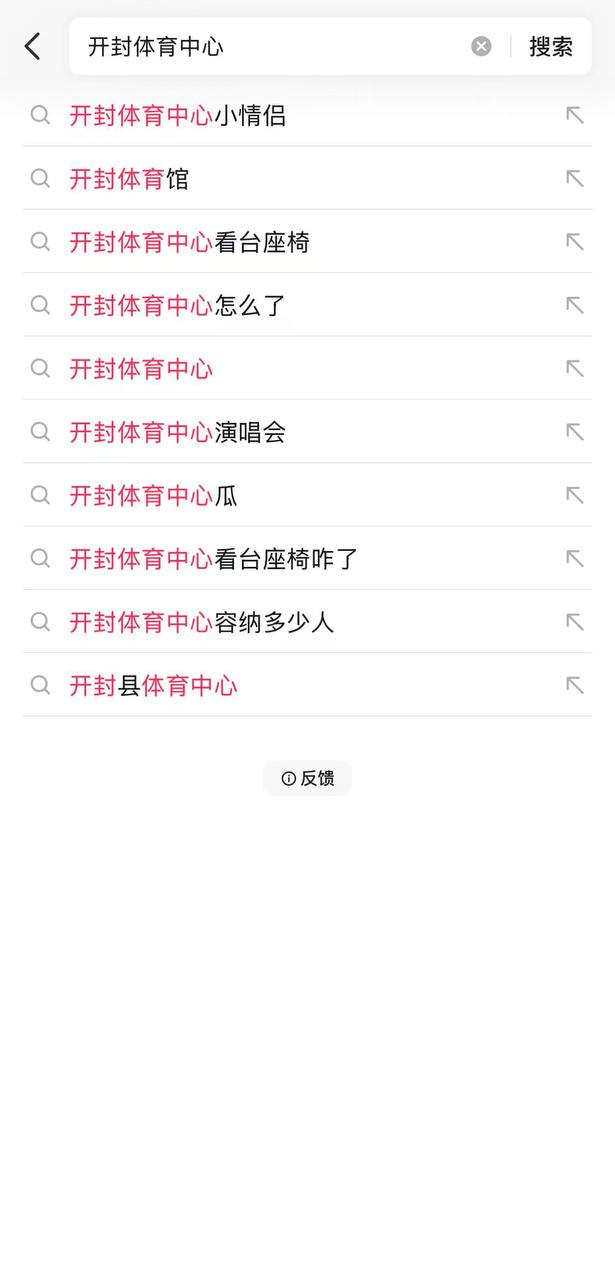
Task: Tap the 开封体育中心瓜 suggestion
Action: [307, 495]
